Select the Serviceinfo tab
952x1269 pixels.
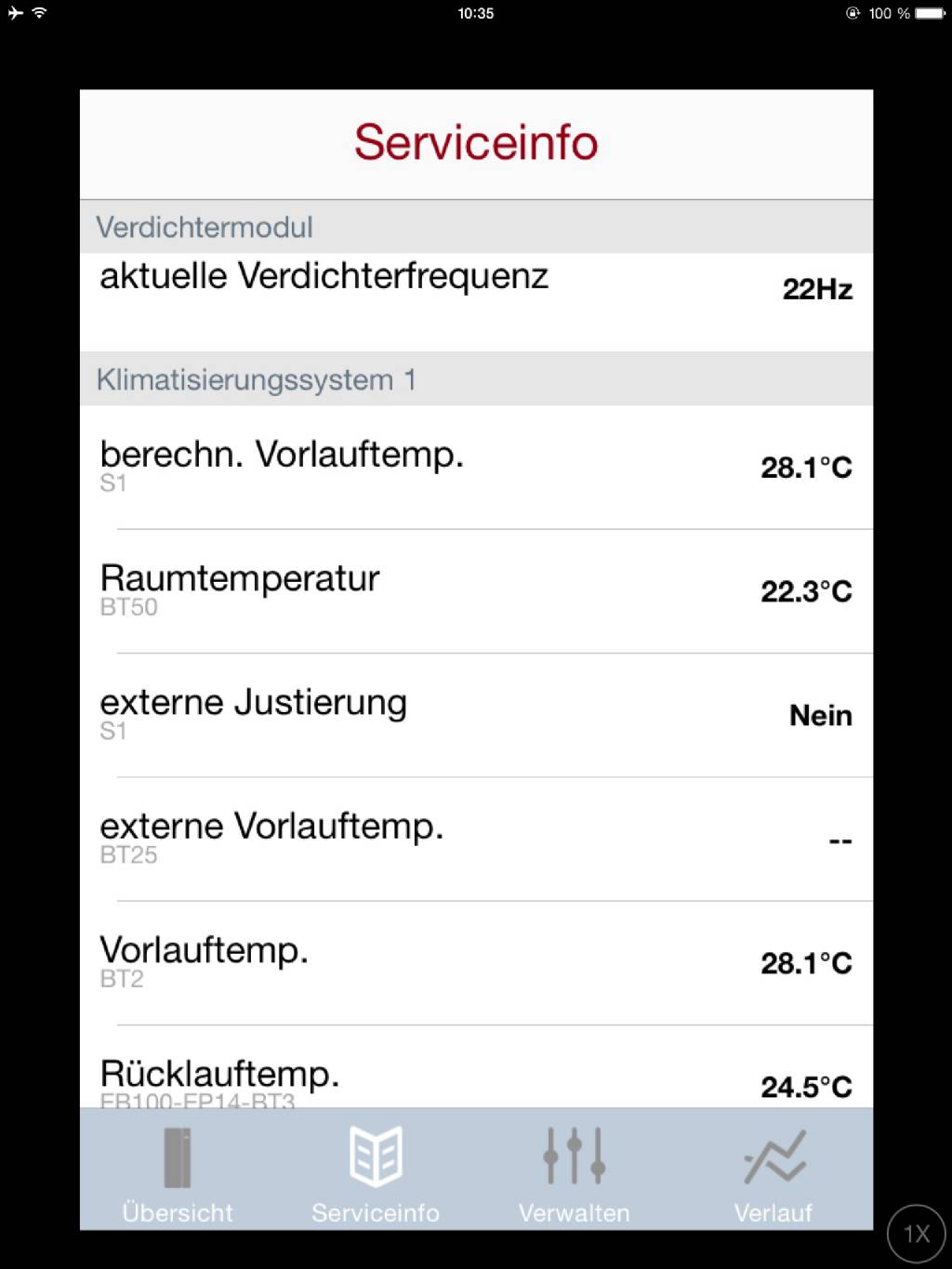[x=376, y=1173]
